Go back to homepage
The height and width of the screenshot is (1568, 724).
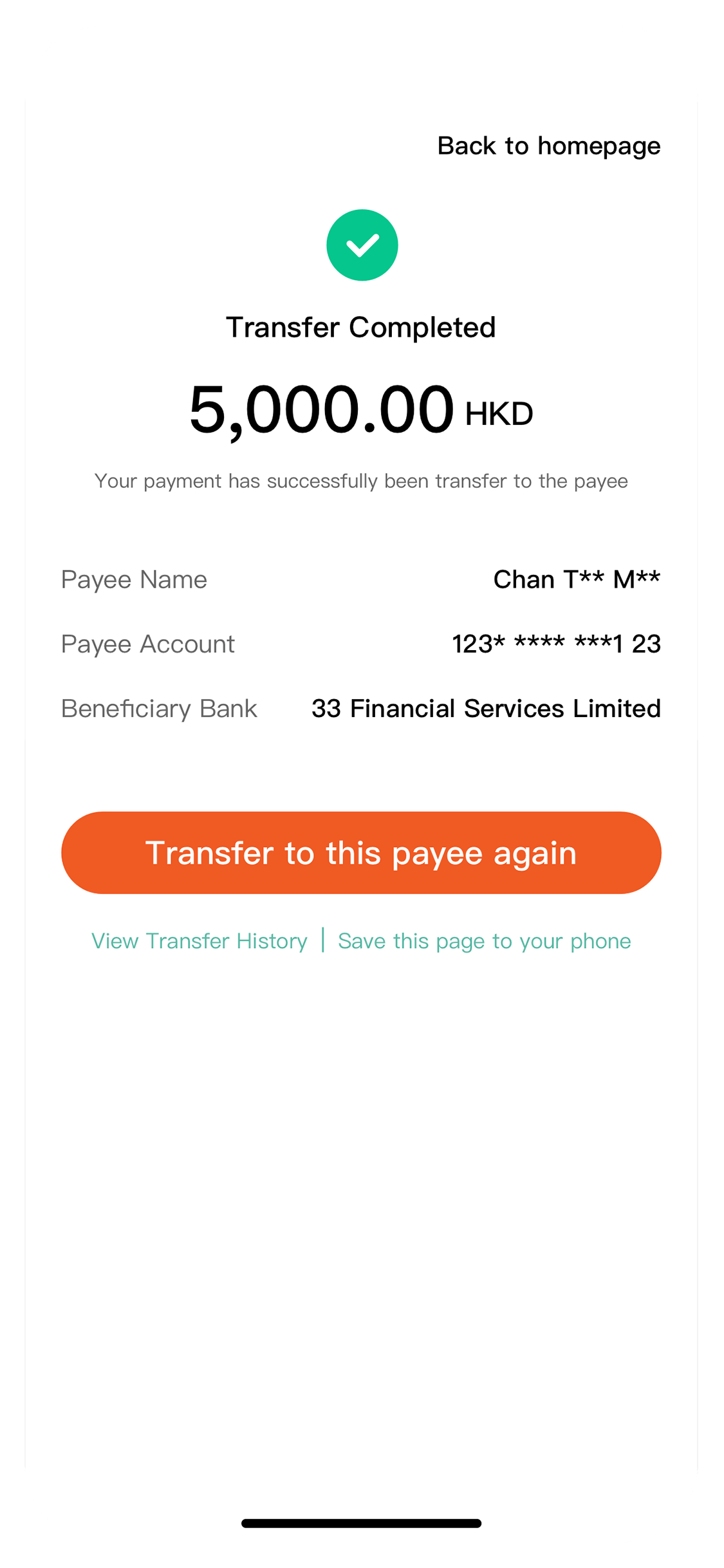click(548, 146)
